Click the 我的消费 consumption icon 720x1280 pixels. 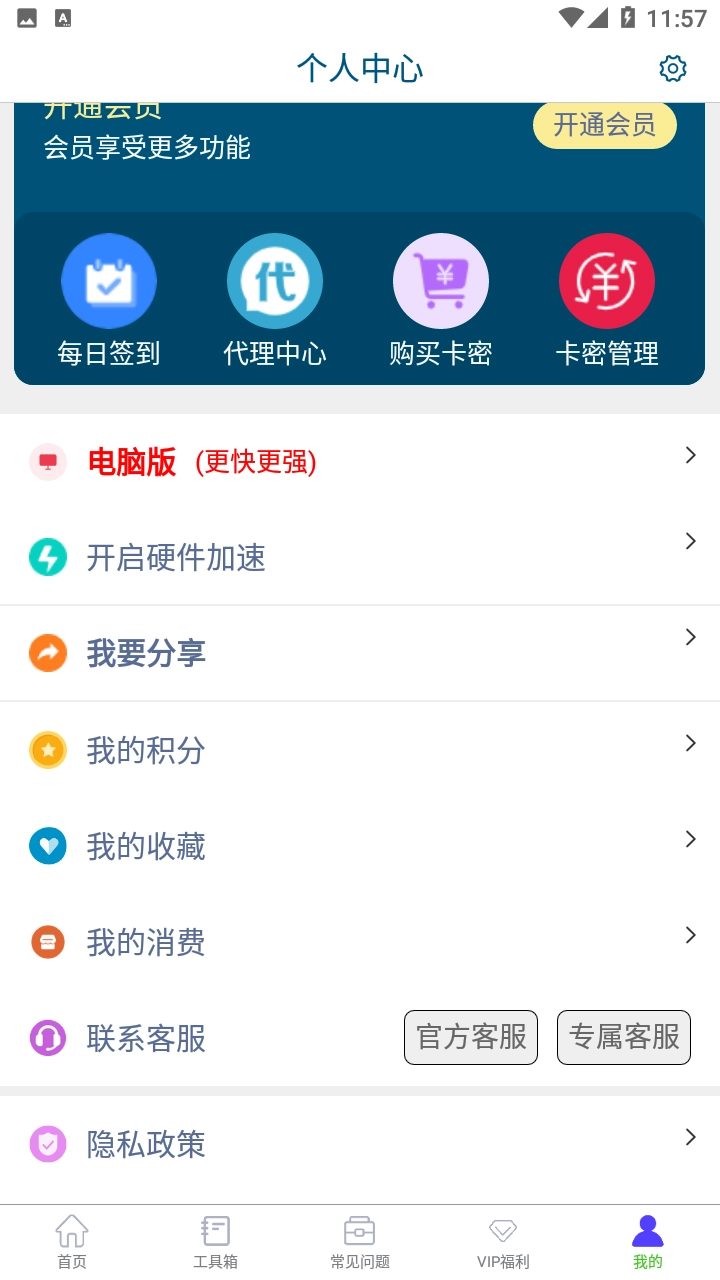coord(48,942)
